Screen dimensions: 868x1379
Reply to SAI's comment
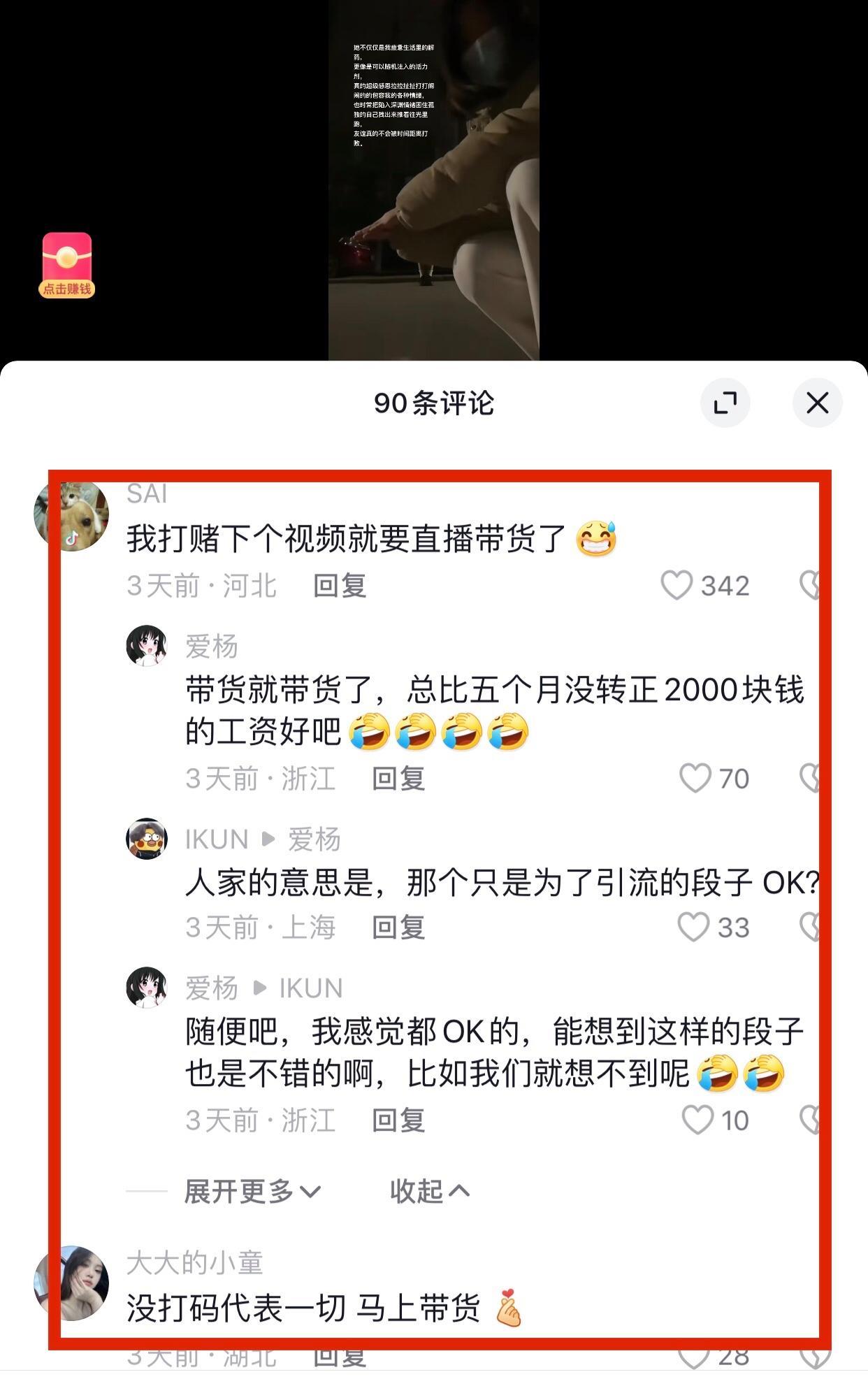(340, 586)
